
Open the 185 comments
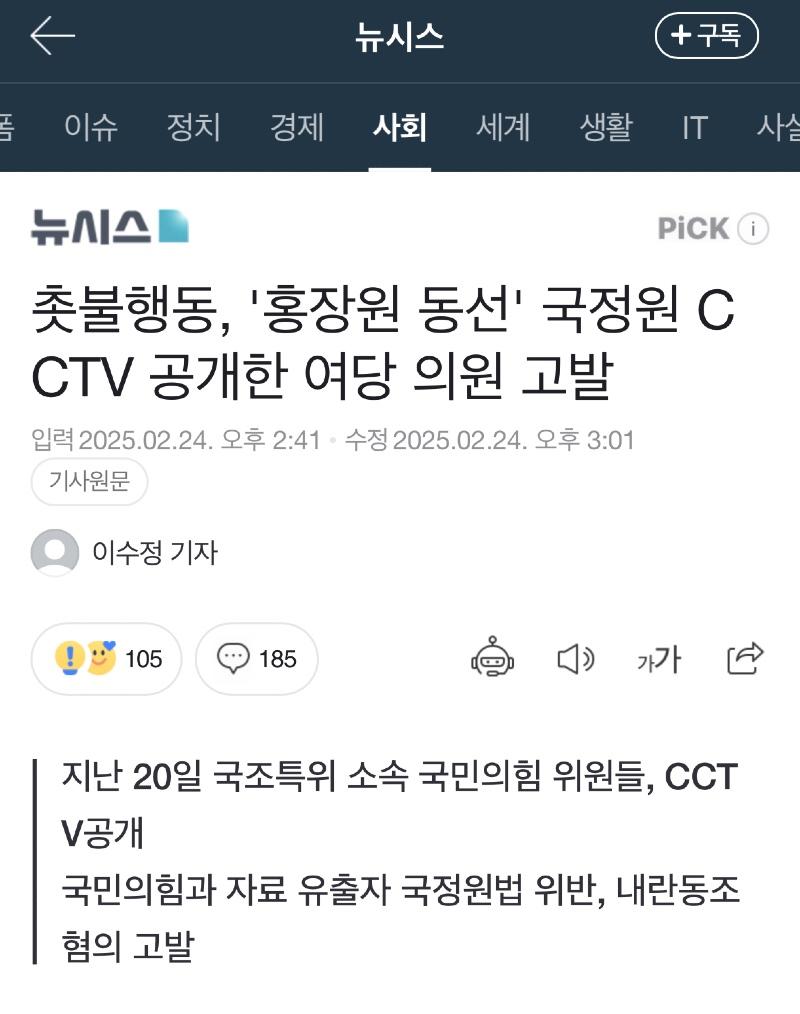point(256,658)
